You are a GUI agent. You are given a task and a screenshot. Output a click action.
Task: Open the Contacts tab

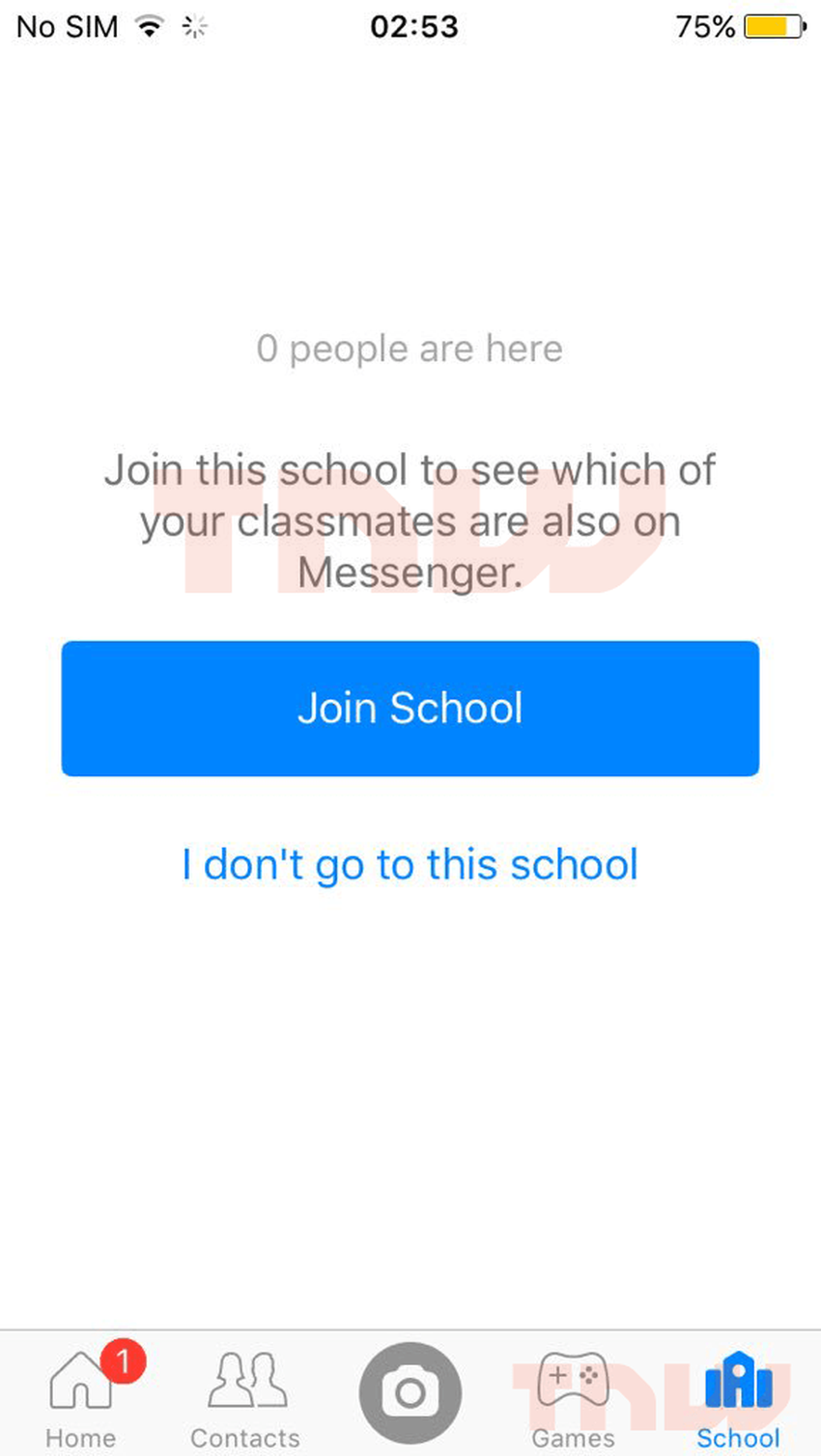[x=245, y=1396]
